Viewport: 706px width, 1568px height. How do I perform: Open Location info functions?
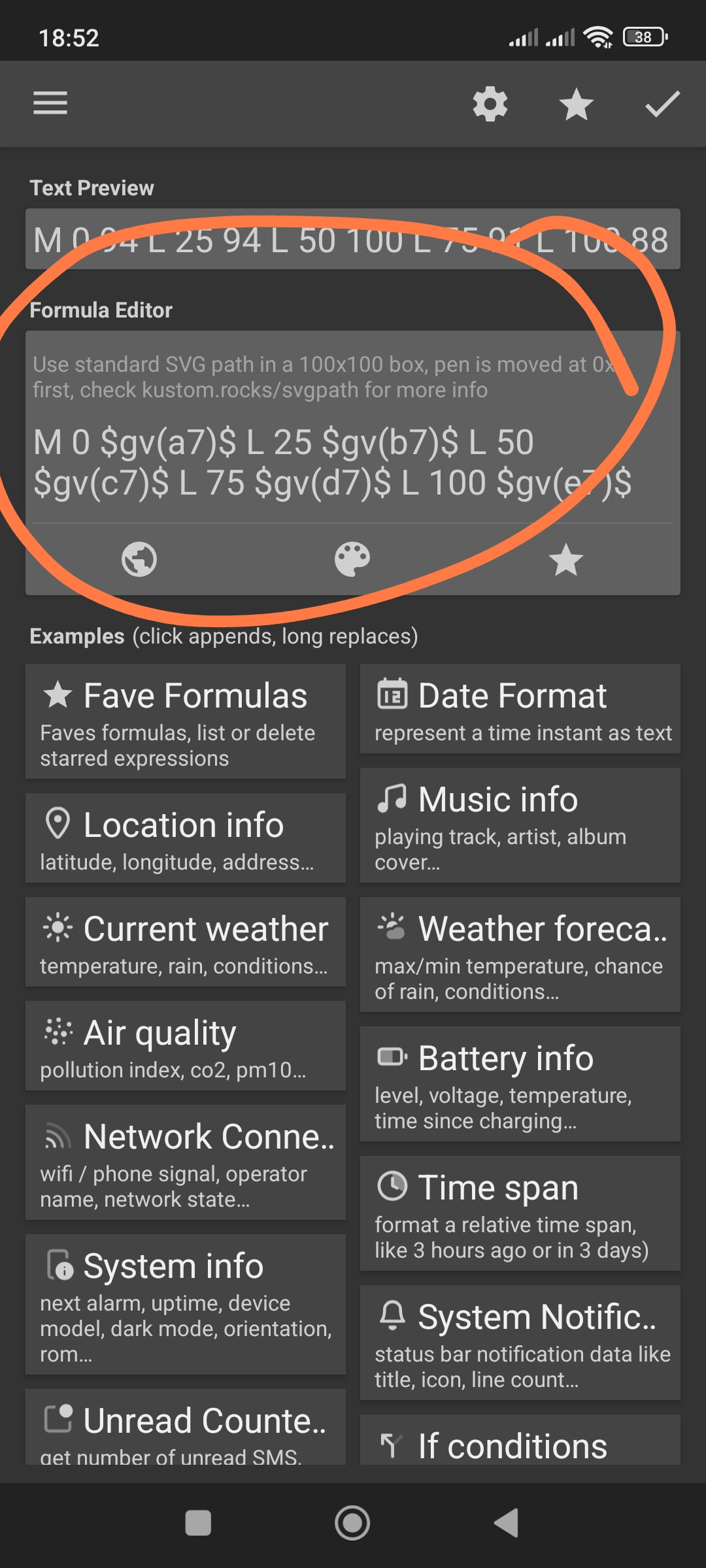coord(186,838)
